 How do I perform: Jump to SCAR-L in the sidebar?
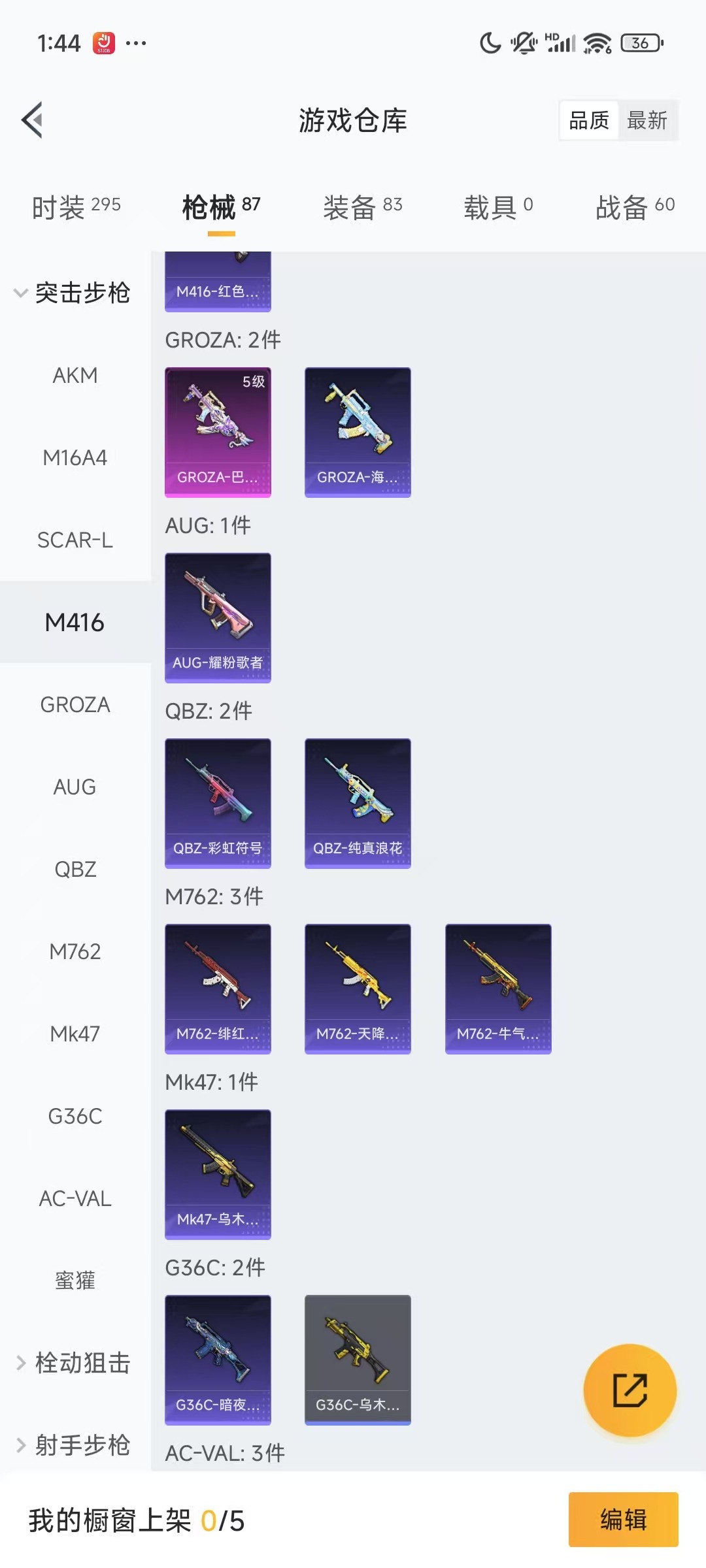(75, 540)
